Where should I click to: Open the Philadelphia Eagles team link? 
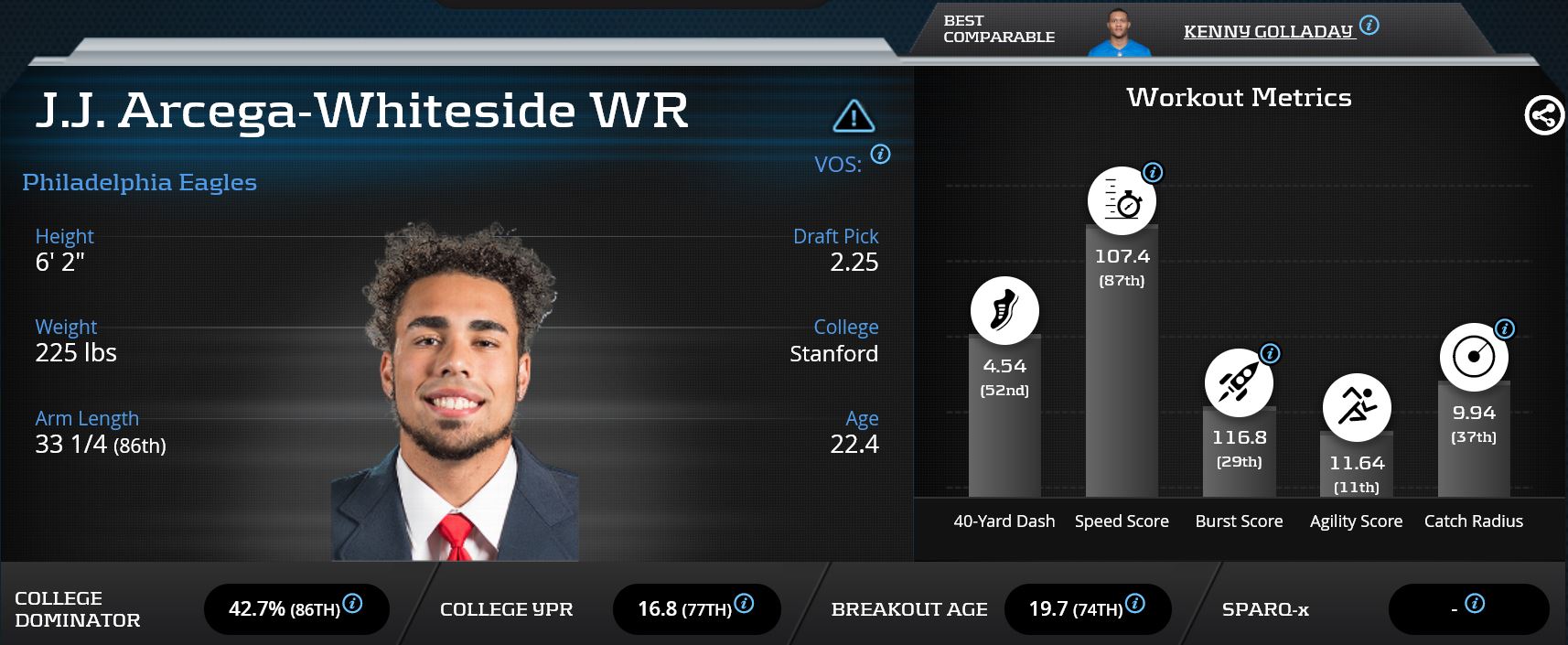point(139,182)
